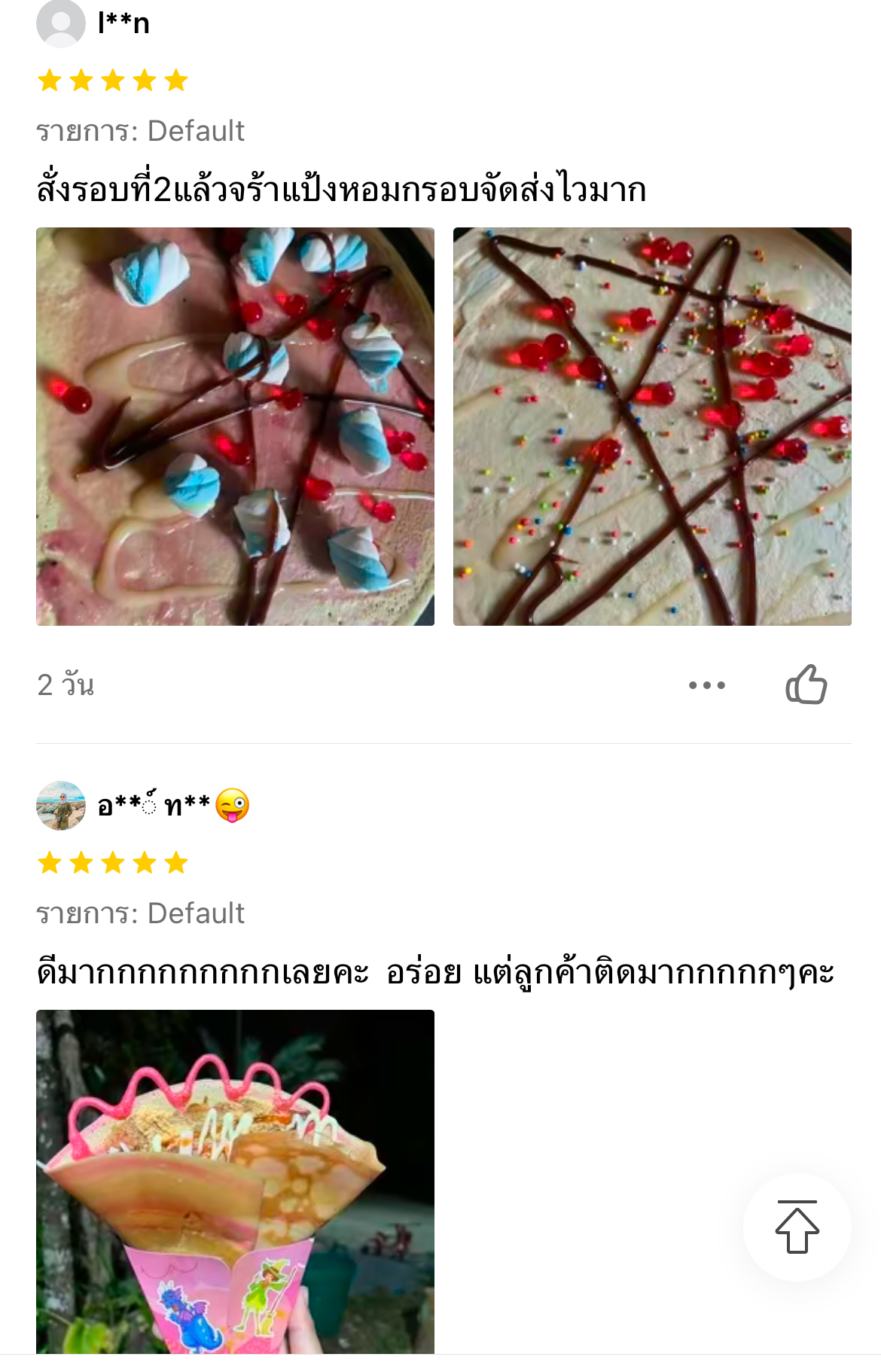Click the third star under อ**'s review
The image size is (881, 1372).
(x=111, y=863)
